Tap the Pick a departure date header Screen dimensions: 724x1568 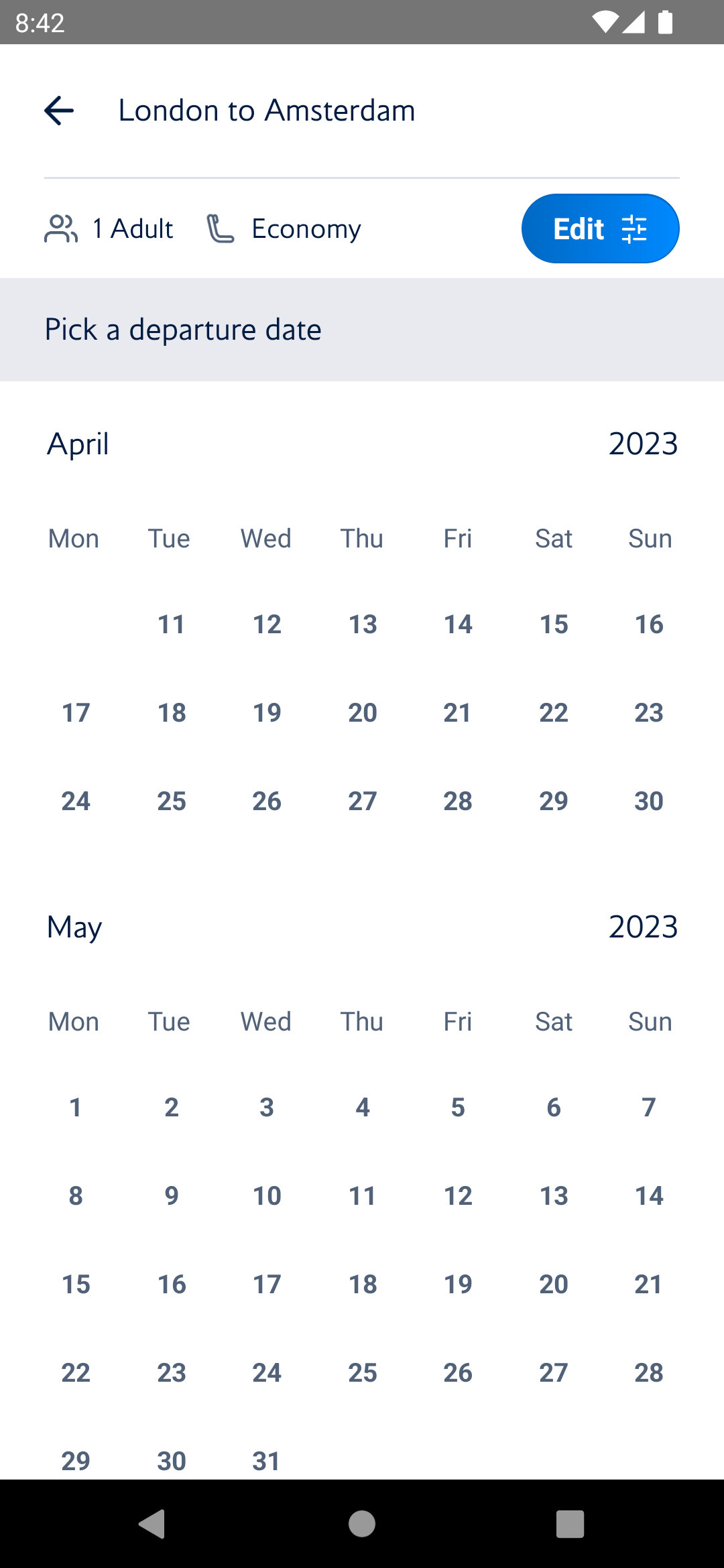click(182, 330)
